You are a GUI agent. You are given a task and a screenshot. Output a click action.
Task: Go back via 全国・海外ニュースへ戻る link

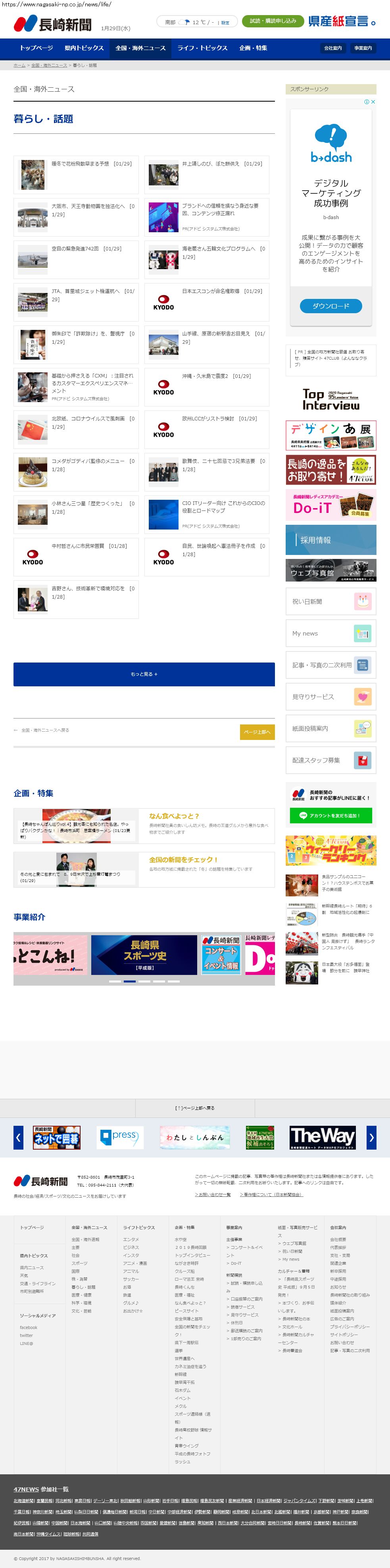pos(45,730)
